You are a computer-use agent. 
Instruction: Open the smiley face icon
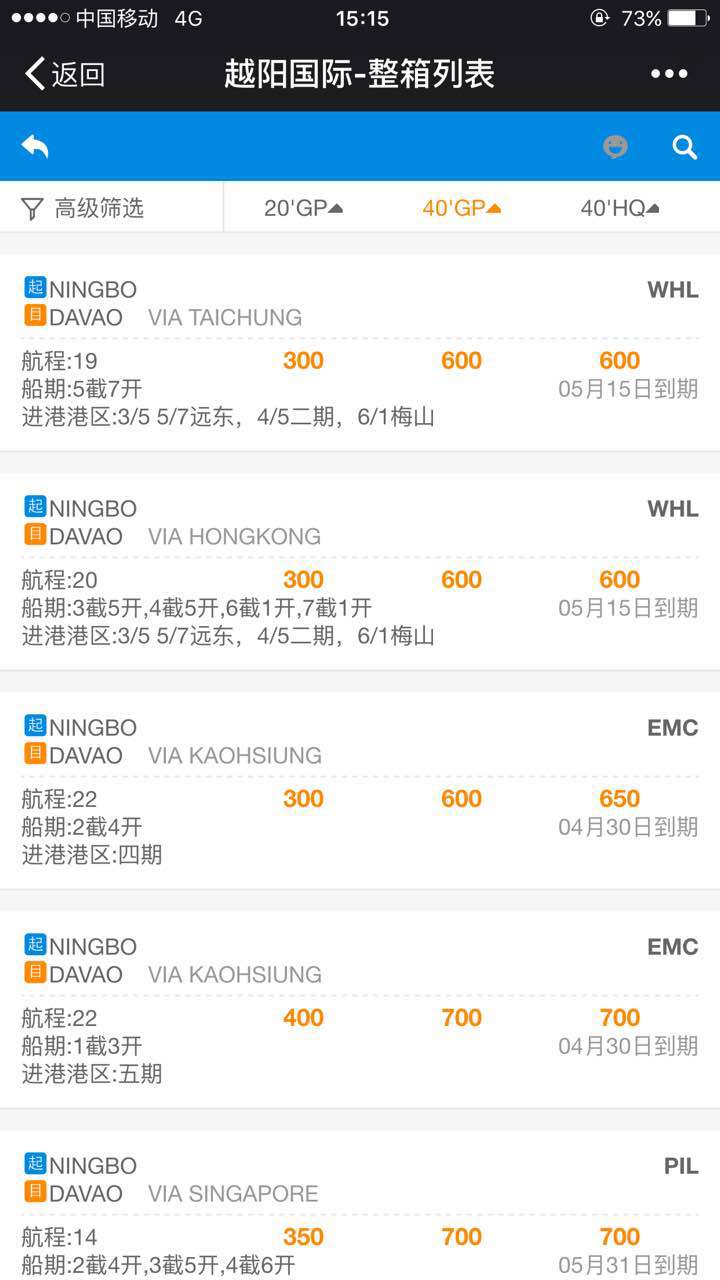point(616,147)
